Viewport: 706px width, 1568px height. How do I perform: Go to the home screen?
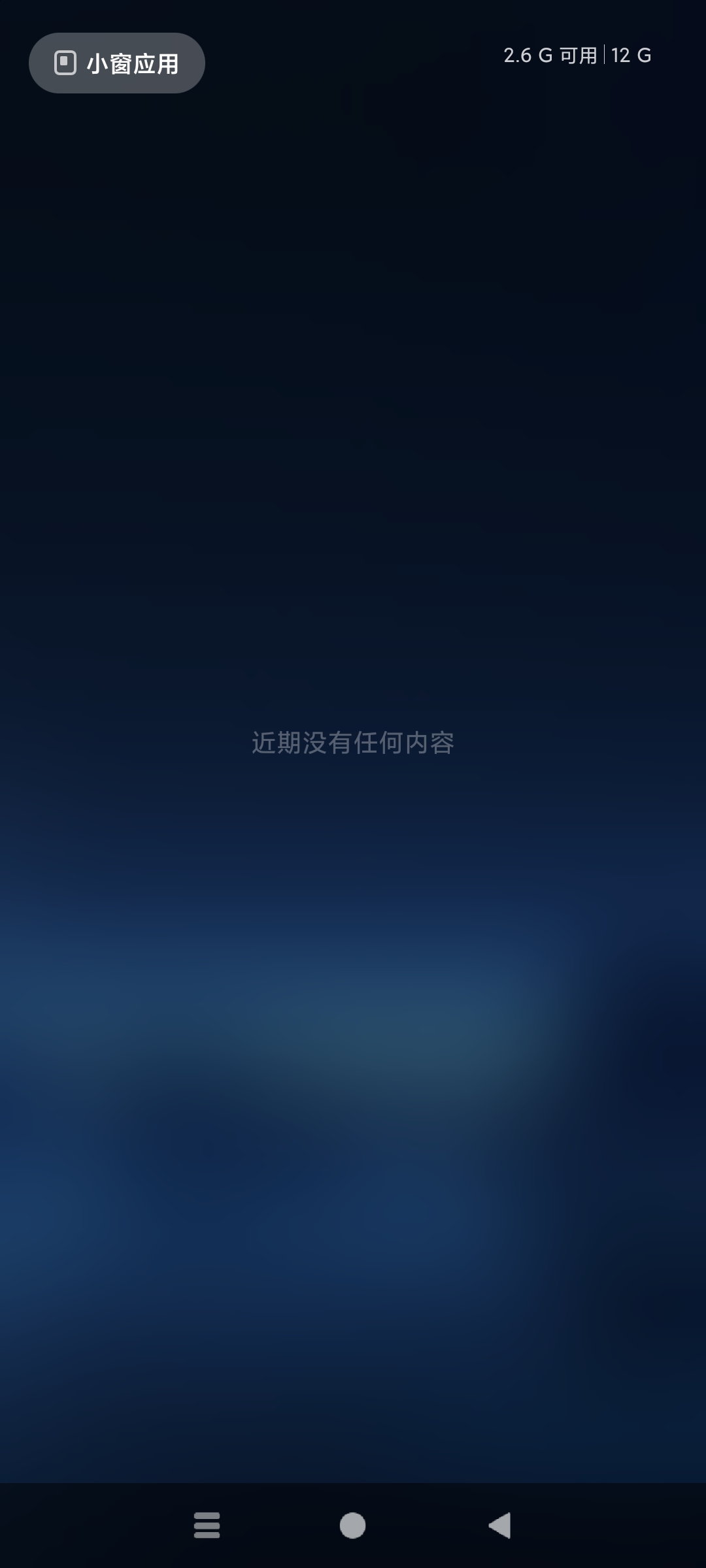pos(352,1526)
